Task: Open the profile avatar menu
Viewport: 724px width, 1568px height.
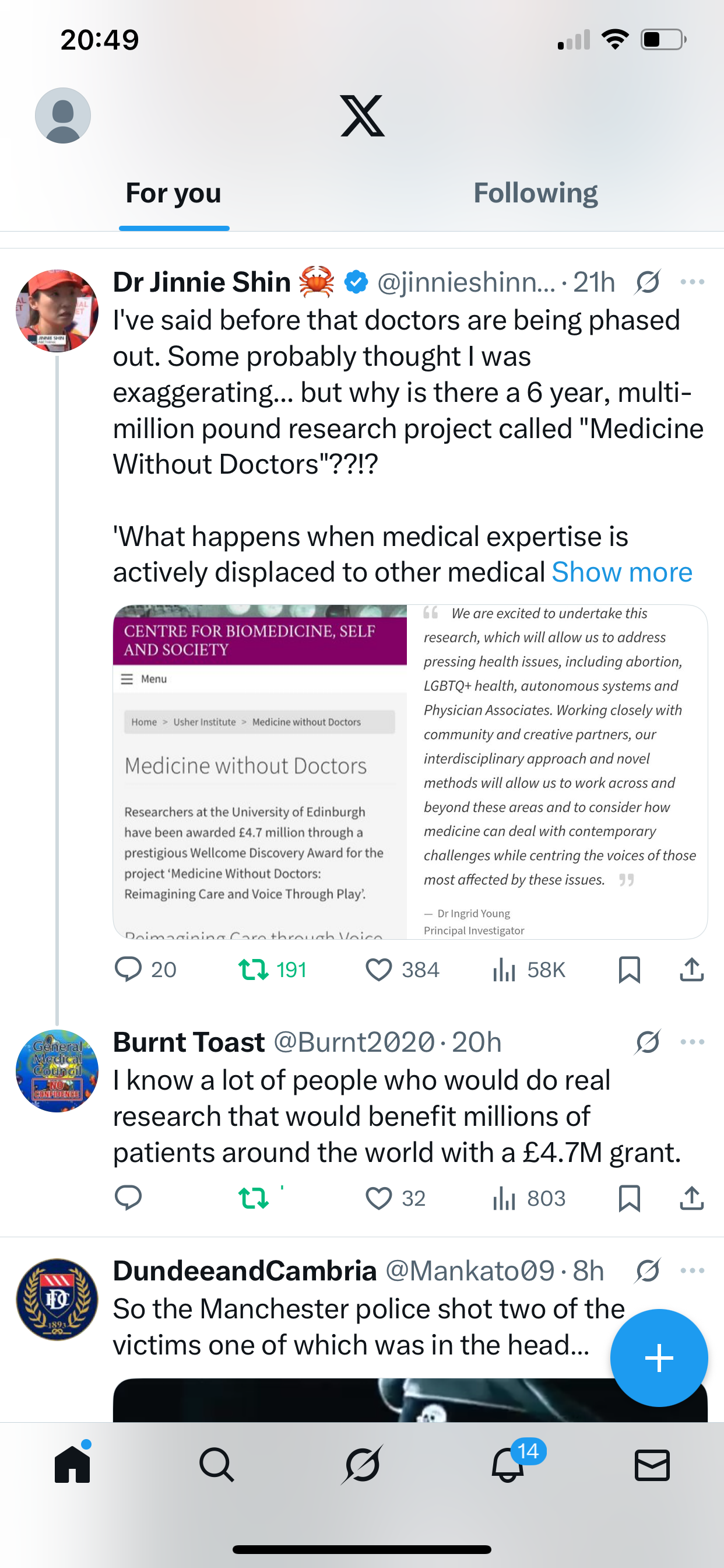Action: point(63,116)
